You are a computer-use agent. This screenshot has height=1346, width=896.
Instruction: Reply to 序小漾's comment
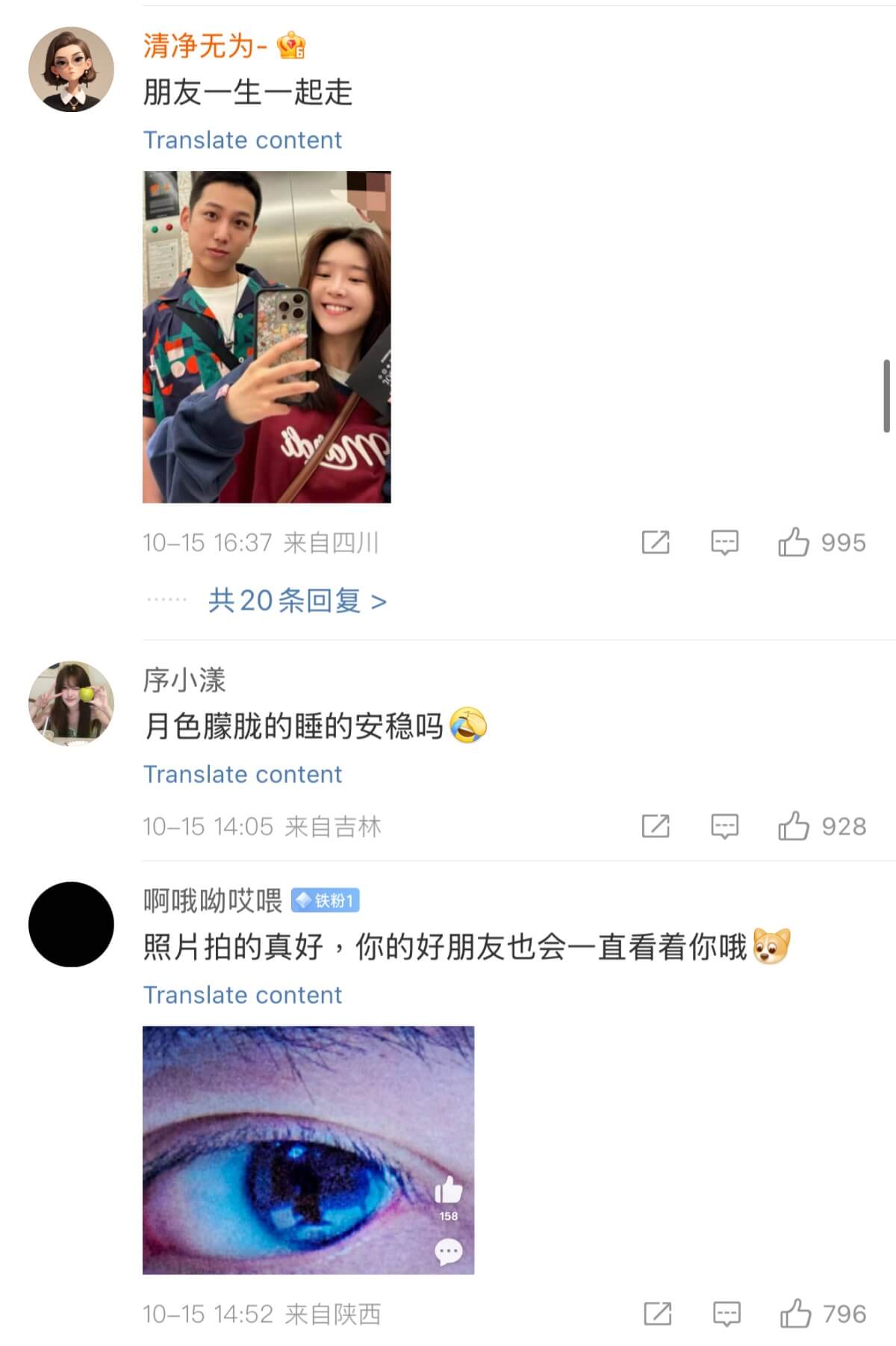[724, 826]
